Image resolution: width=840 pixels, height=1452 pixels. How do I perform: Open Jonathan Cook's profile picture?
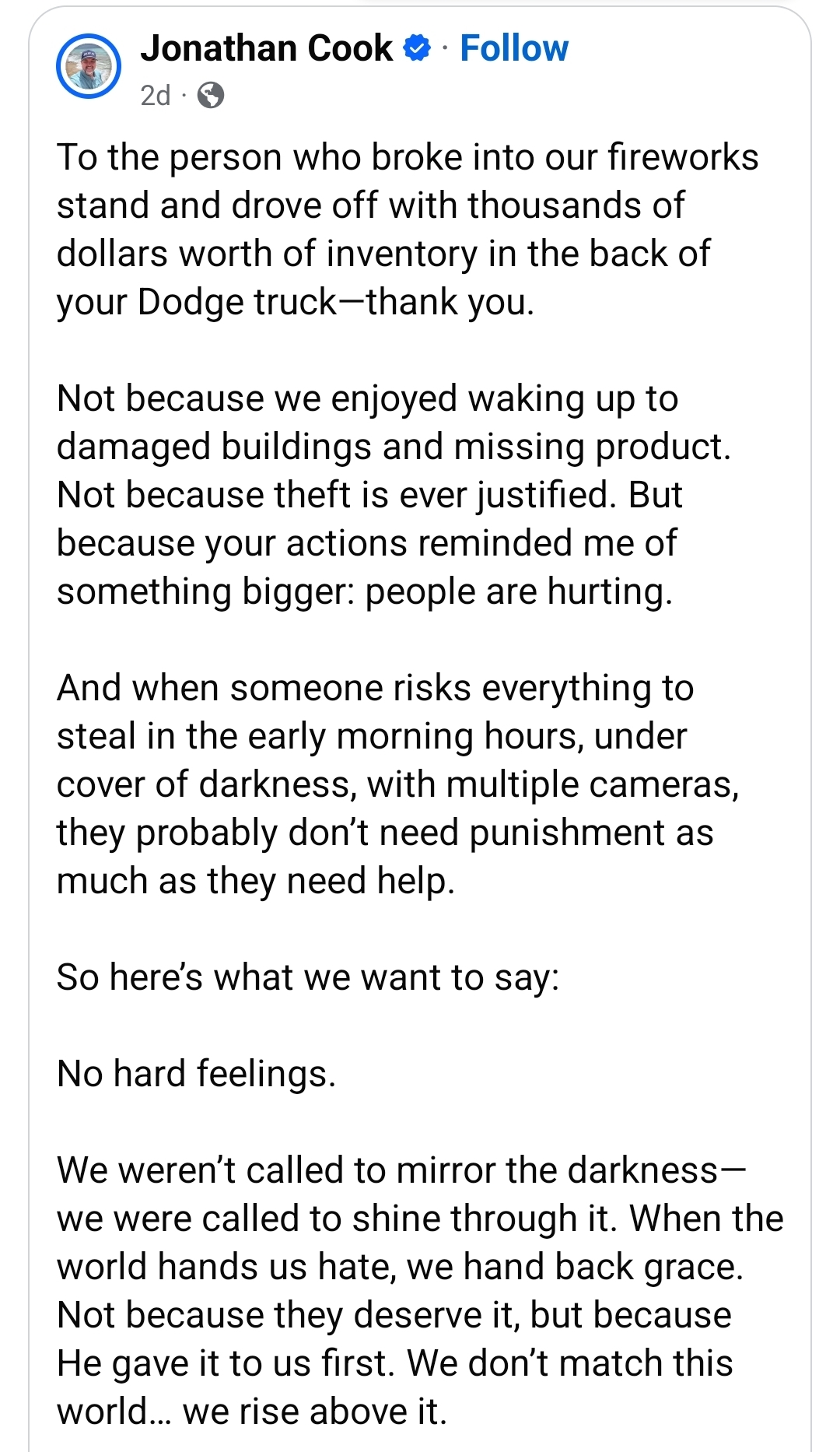click(89, 66)
